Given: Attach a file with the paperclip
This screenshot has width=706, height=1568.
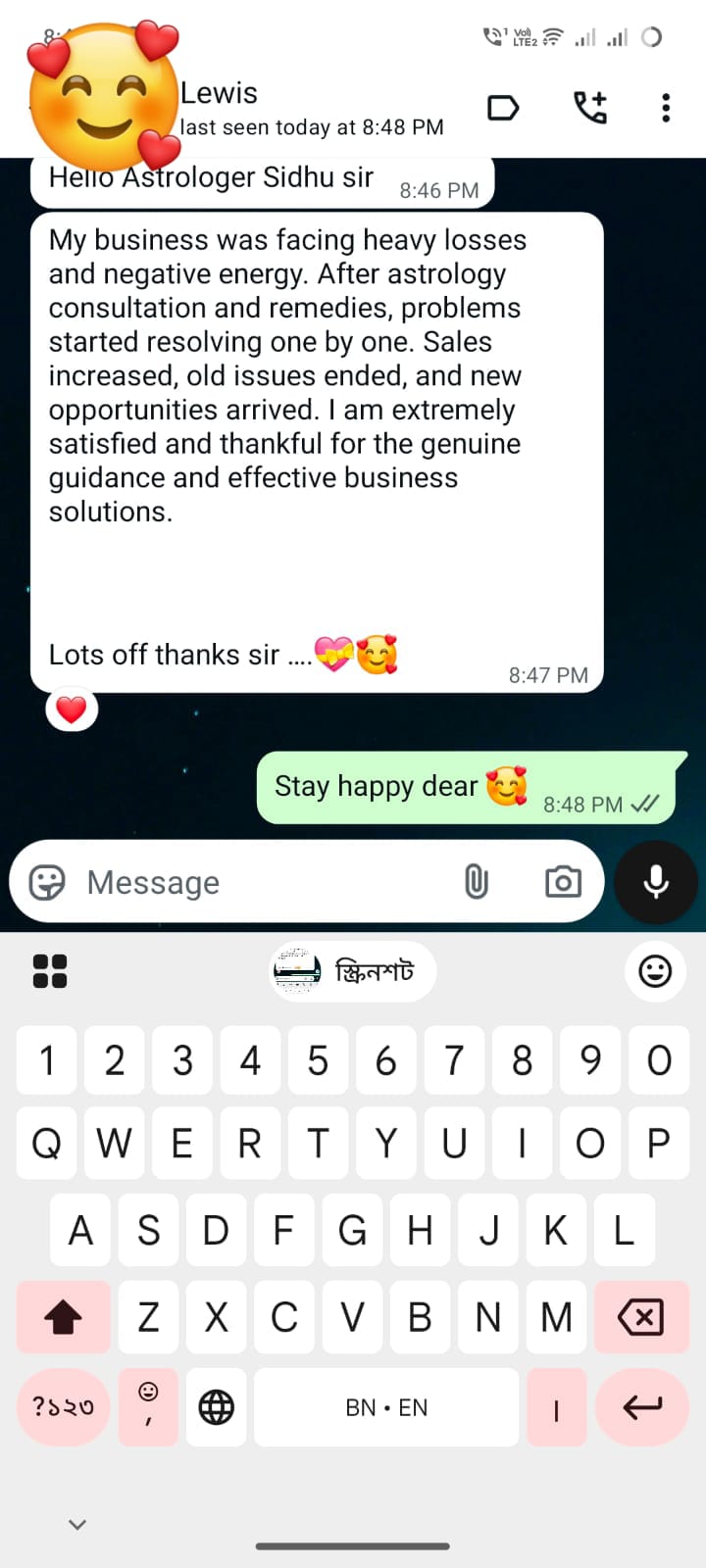Looking at the screenshot, I should click(x=476, y=882).
